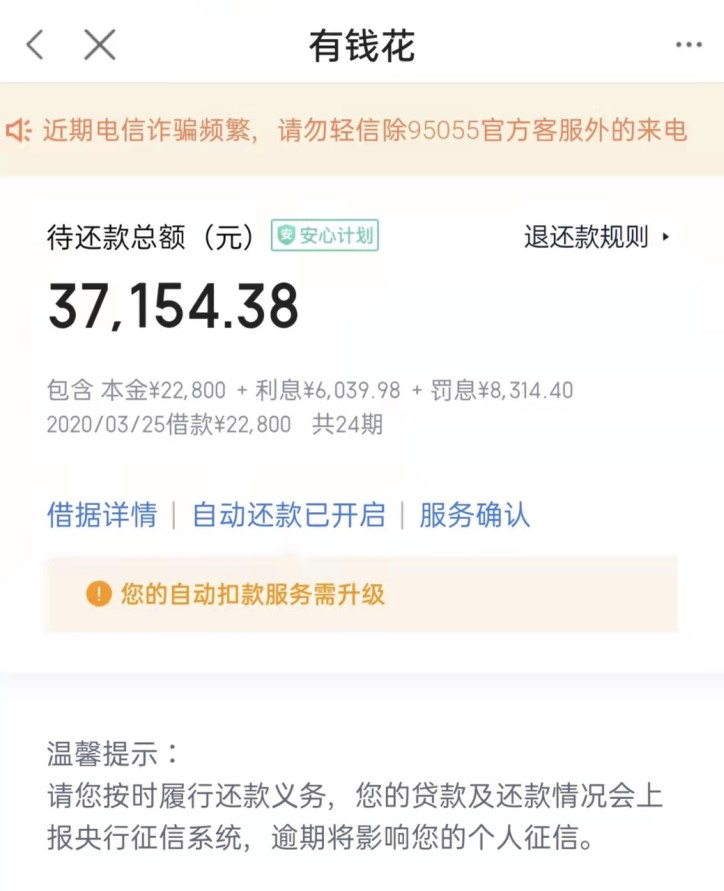Close the 有钱花 page
The height and width of the screenshot is (891, 724).
[x=100, y=44]
